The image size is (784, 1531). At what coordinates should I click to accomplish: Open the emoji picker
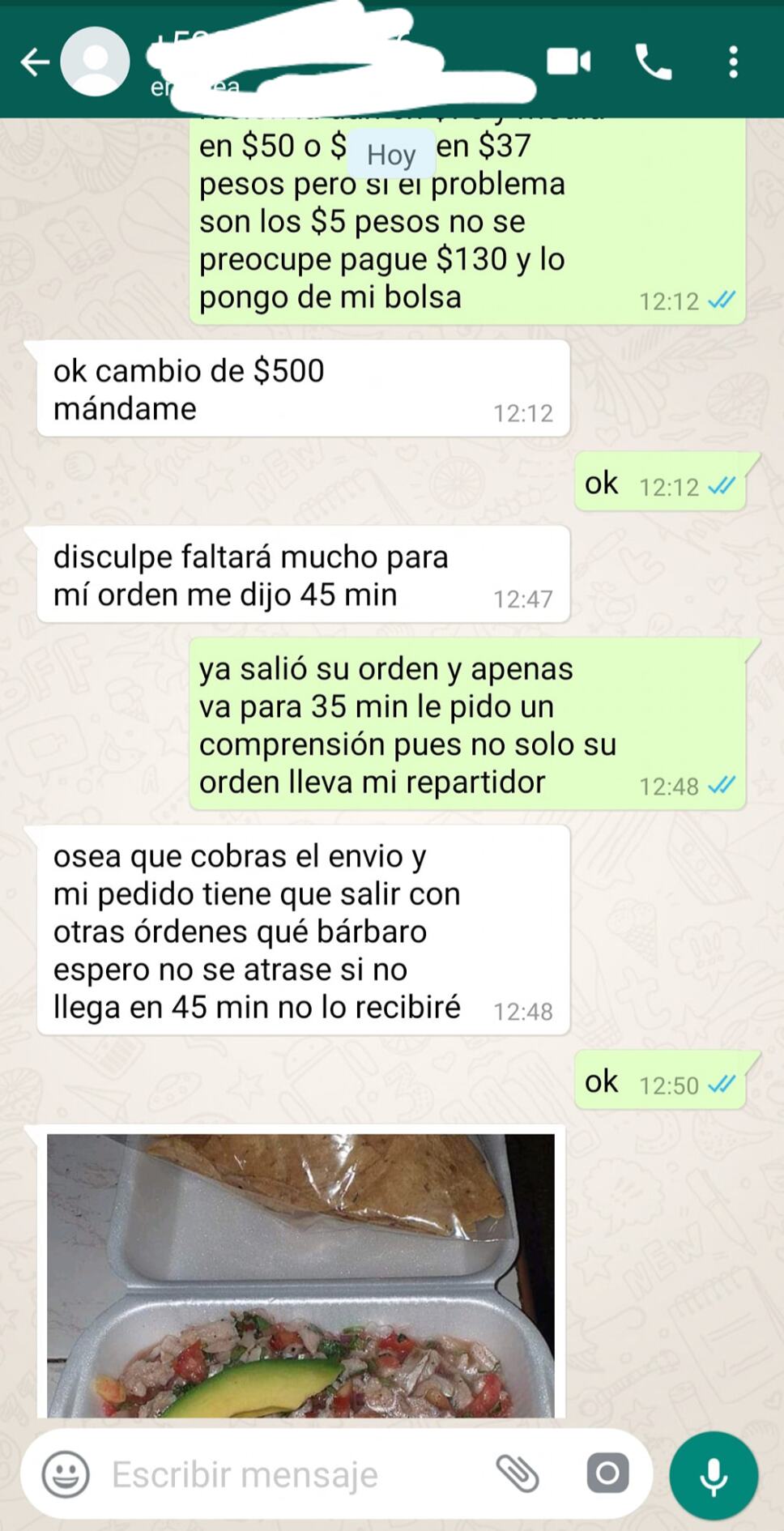click(x=66, y=1474)
